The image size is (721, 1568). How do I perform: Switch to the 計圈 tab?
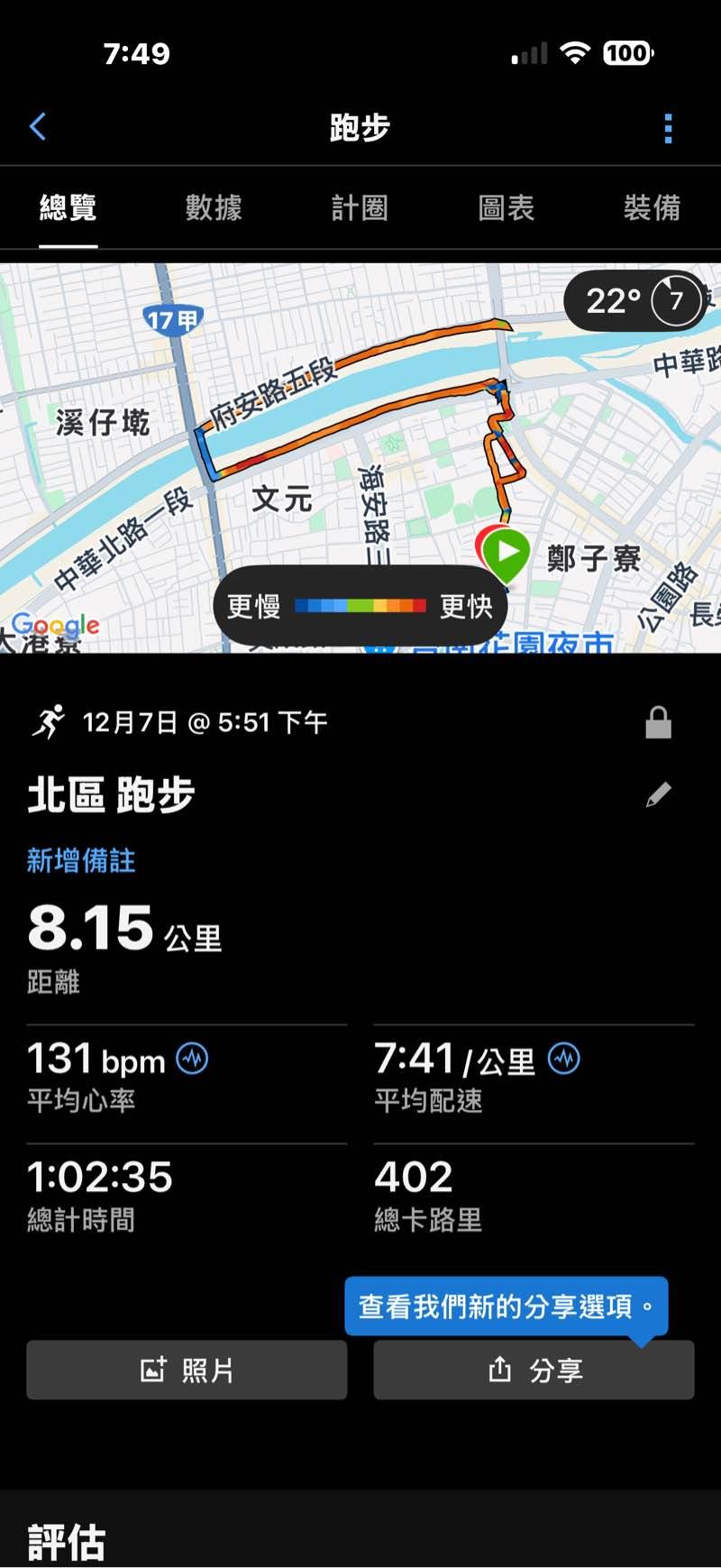coord(360,208)
